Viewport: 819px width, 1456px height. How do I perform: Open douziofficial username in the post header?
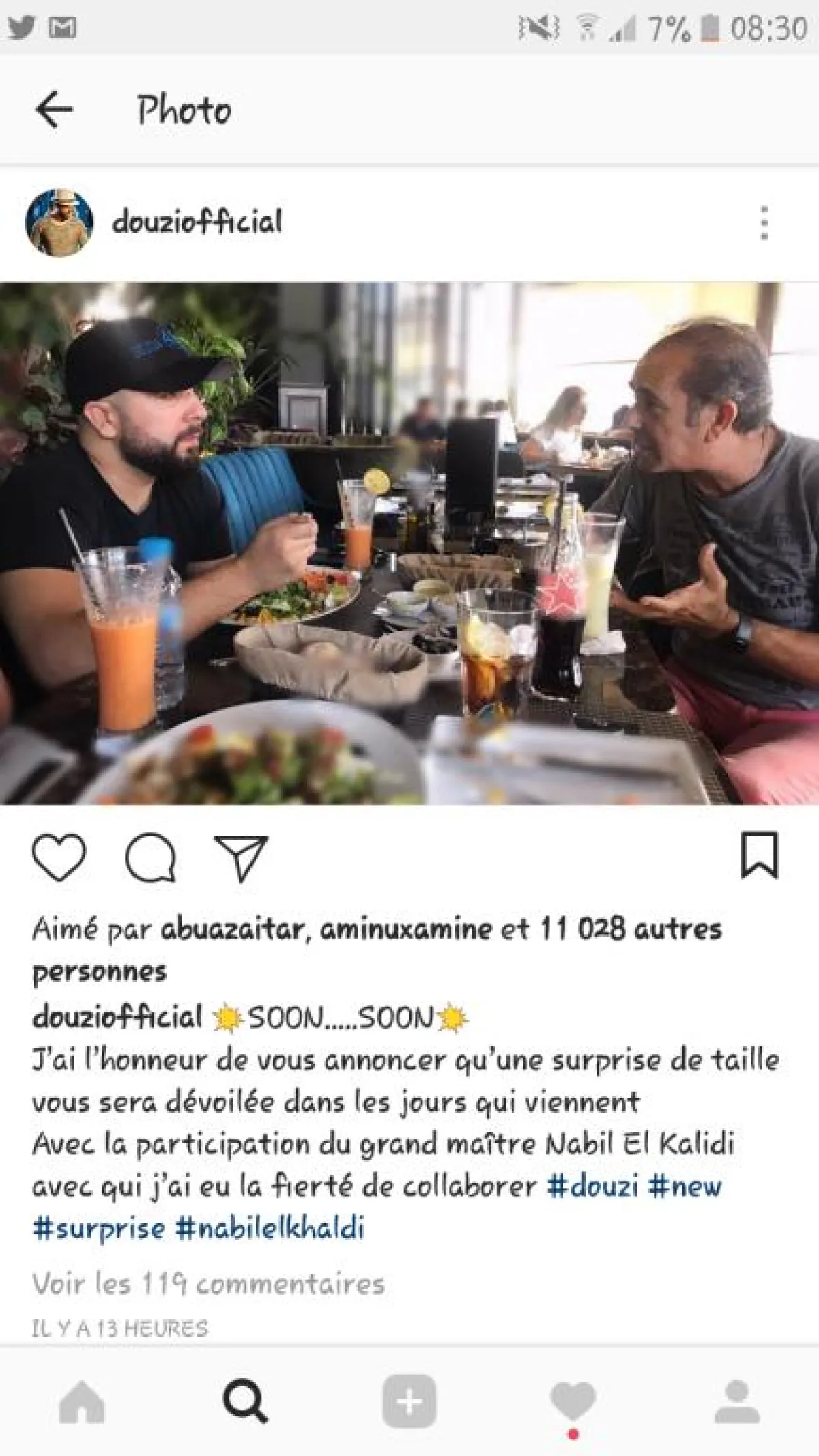[197, 223]
